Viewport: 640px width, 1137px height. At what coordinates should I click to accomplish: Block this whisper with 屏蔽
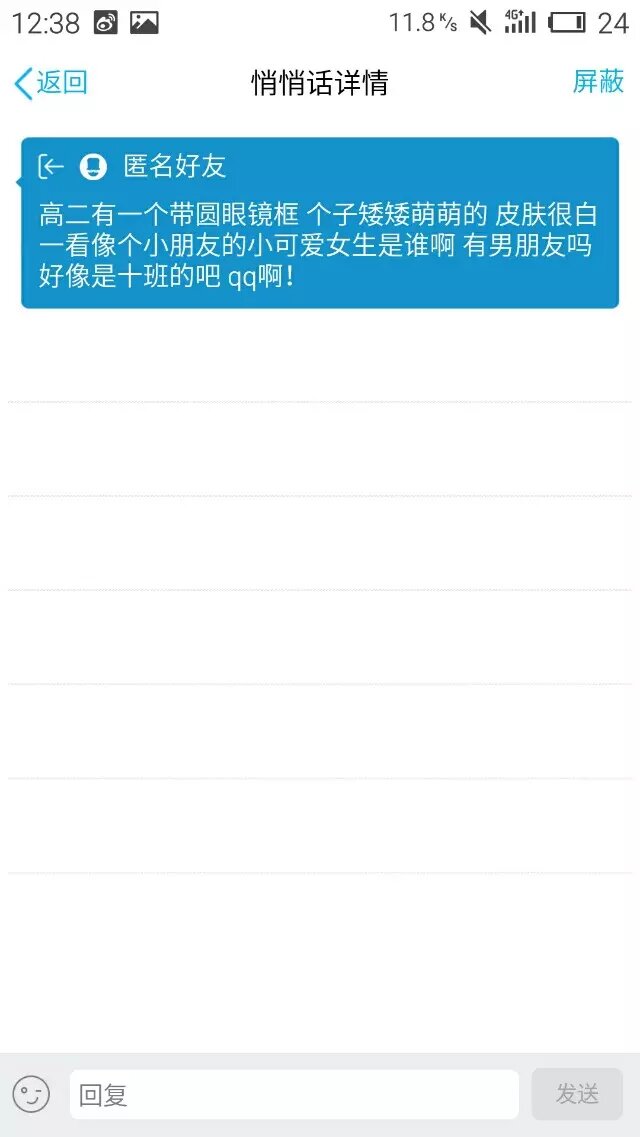coord(598,82)
